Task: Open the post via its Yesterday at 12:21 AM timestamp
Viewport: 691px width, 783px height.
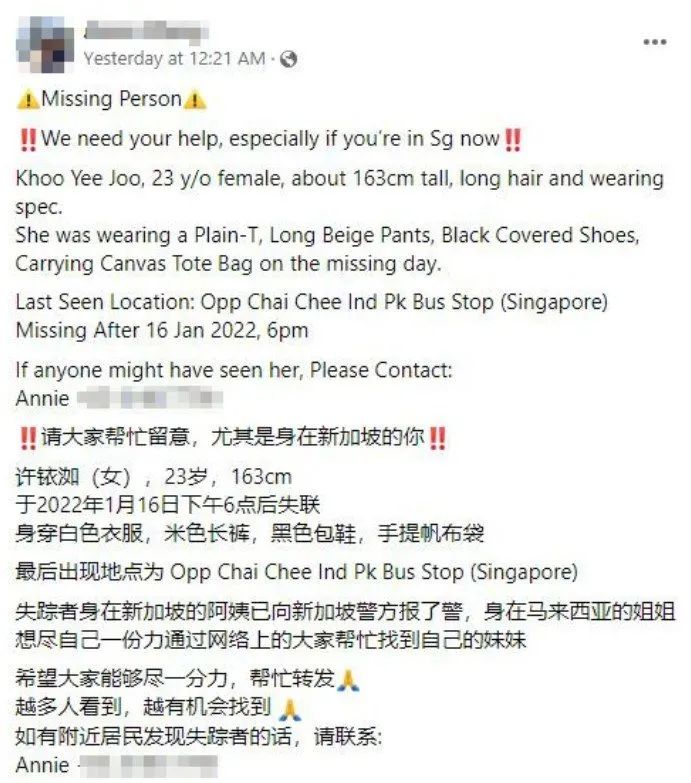Action: (x=174, y=58)
